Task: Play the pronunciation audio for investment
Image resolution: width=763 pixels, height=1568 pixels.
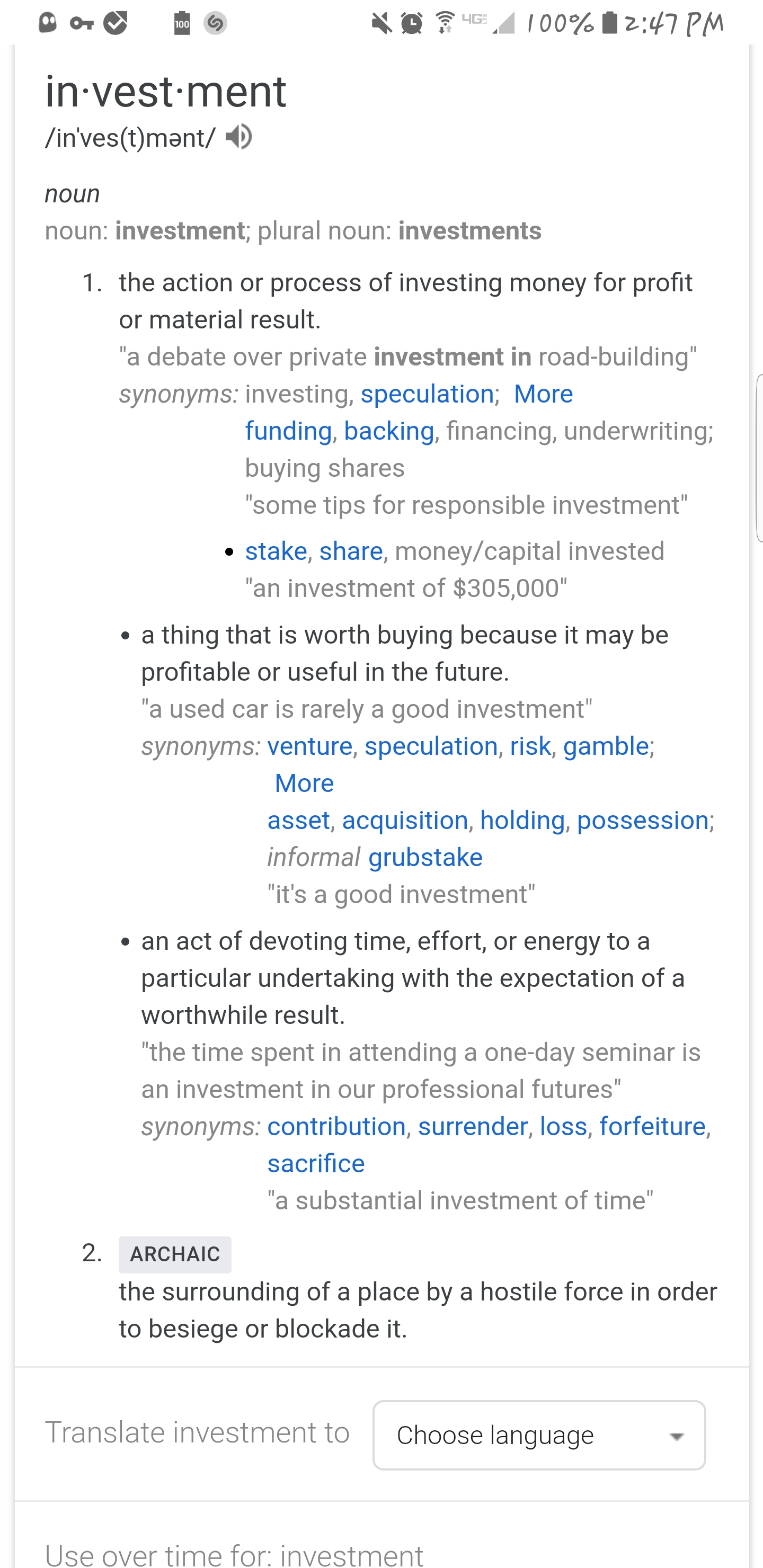Action: [238, 136]
